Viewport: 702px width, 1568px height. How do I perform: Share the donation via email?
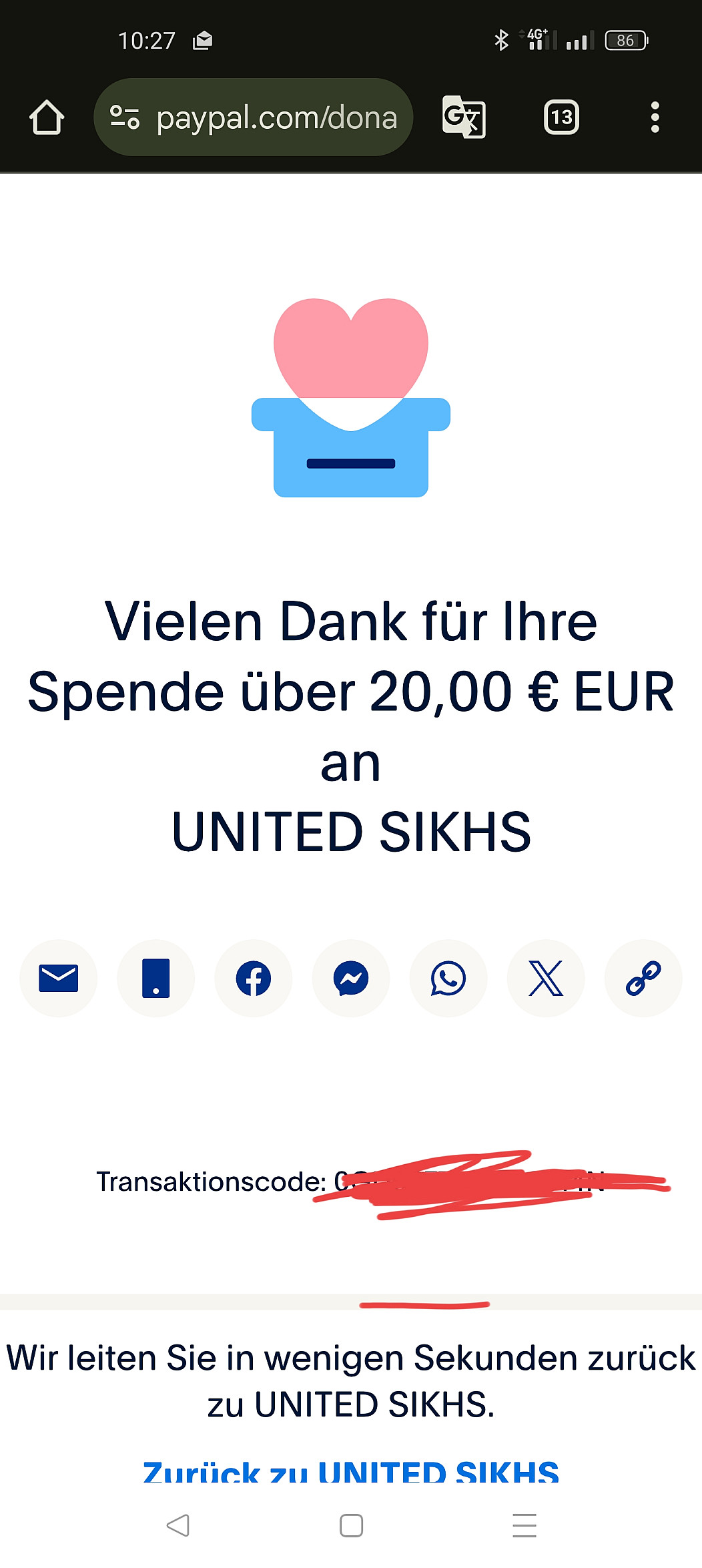tap(59, 979)
